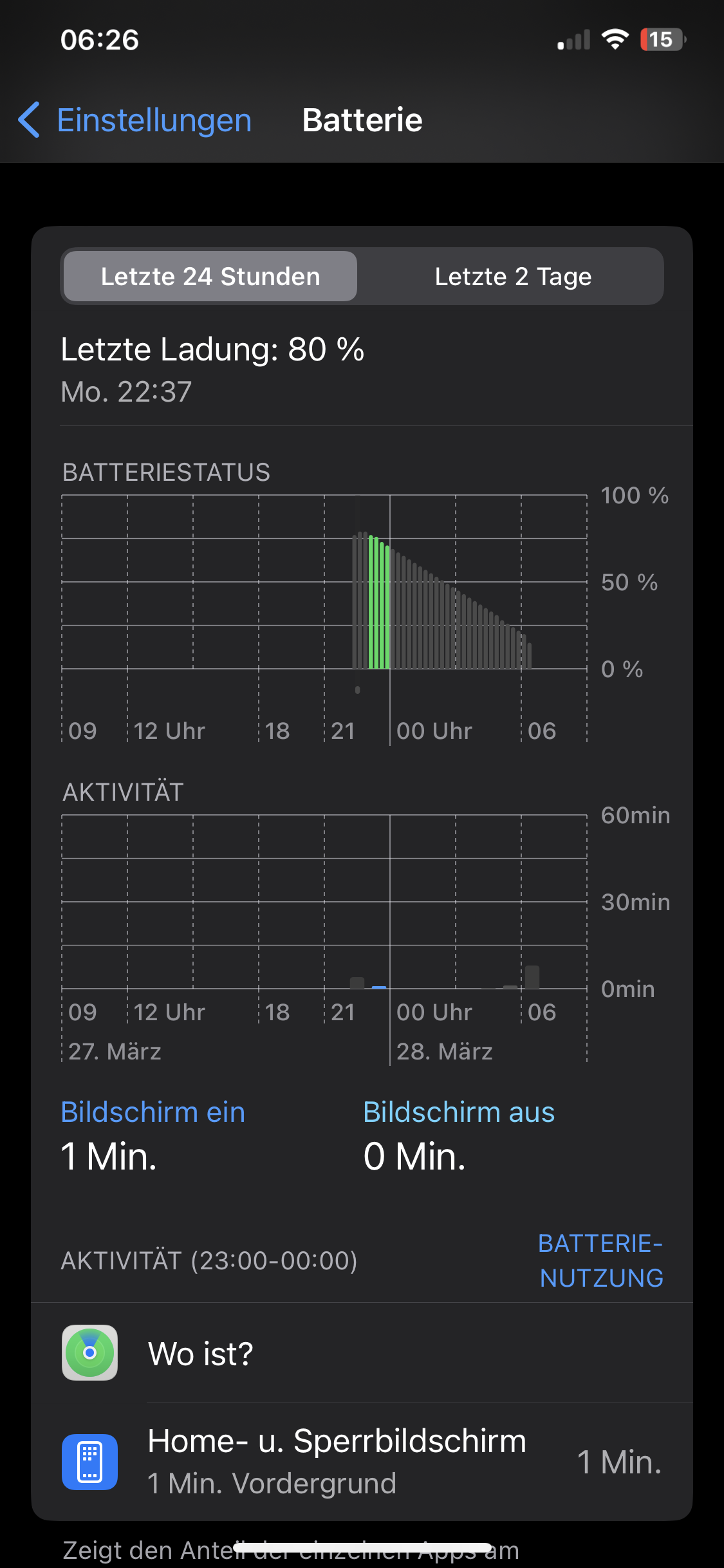Viewport: 724px width, 1568px height.
Task: Switch to Letzte 2 Tage view
Action: click(x=512, y=277)
